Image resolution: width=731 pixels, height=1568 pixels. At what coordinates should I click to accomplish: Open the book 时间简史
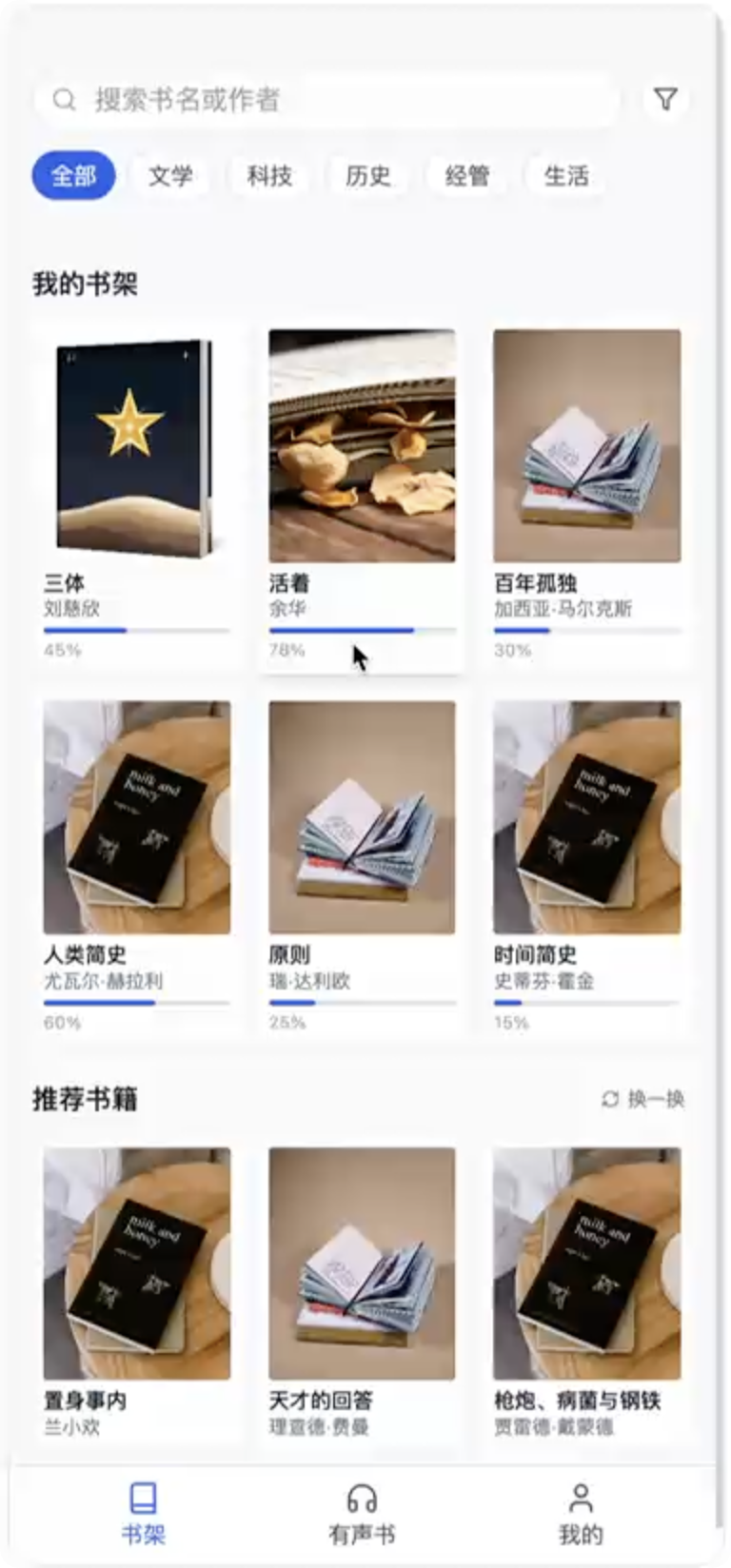(x=586, y=818)
